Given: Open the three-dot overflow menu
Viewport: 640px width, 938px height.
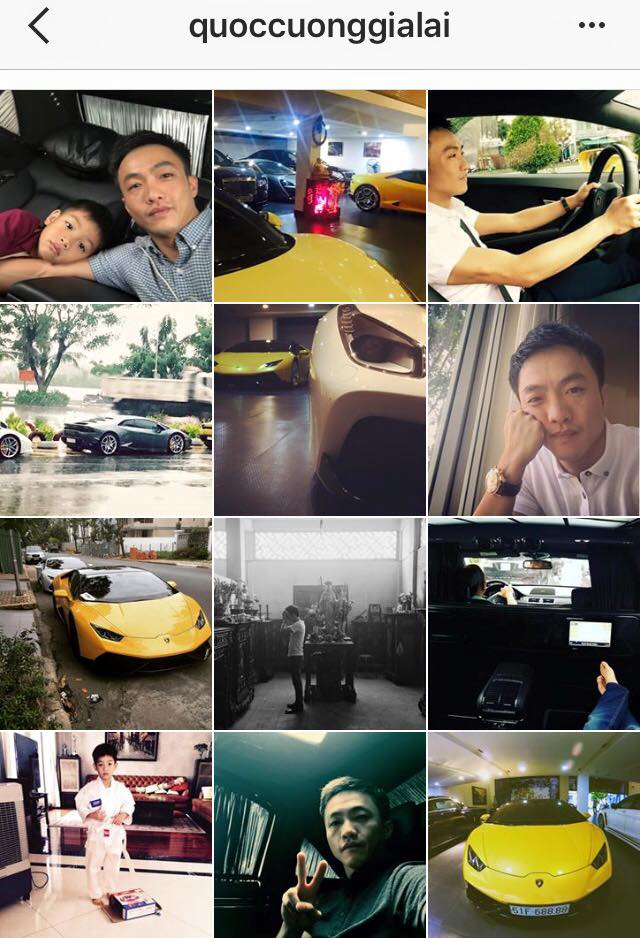Looking at the screenshot, I should coord(592,26).
